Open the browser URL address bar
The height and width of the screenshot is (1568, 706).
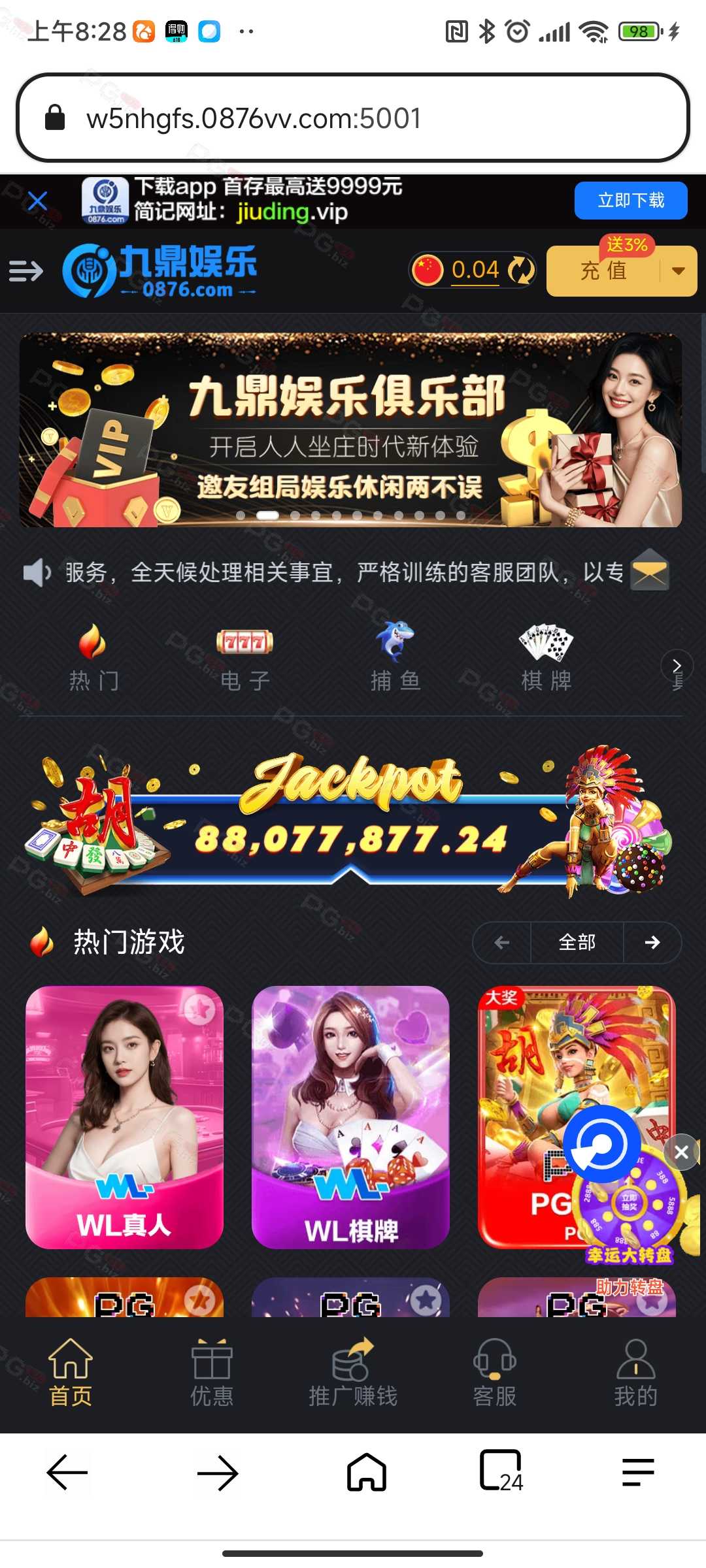(353, 118)
